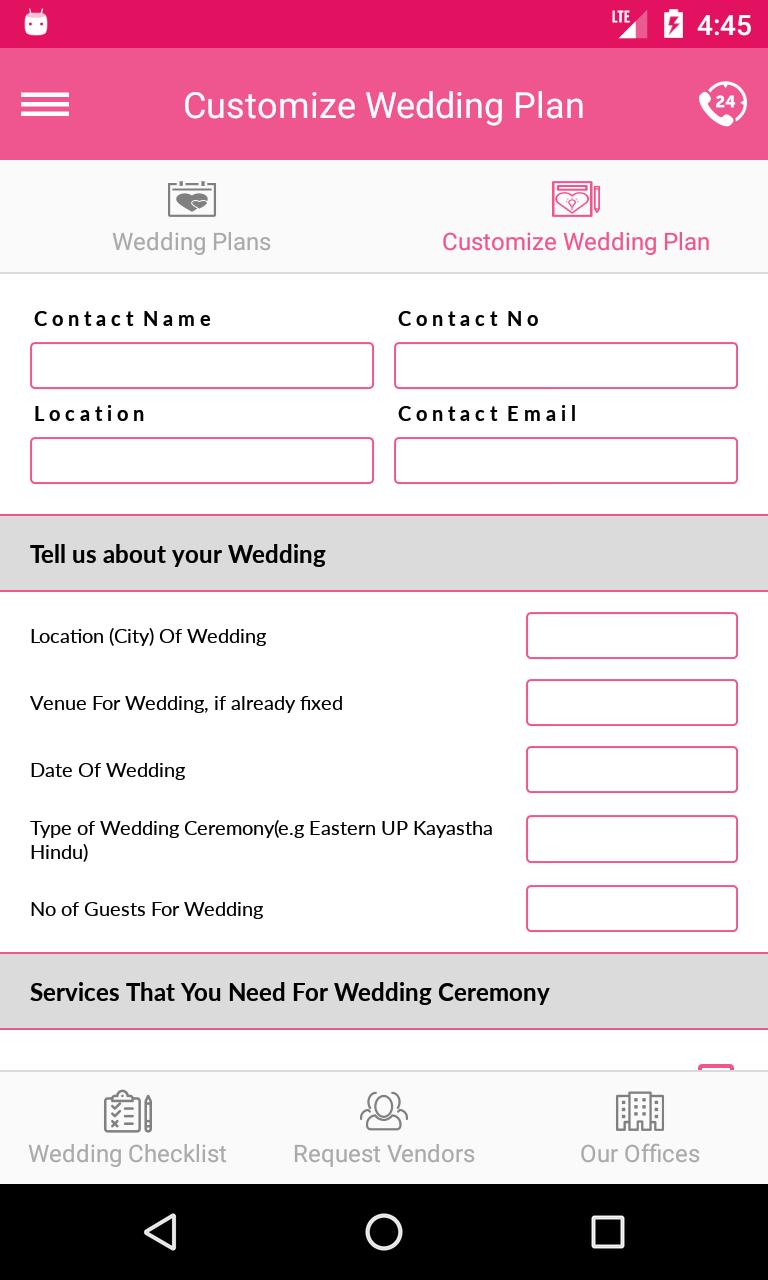This screenshot has height=1280, width=768.
Task: Select the Contact Email field
Action: coord(566,461)
